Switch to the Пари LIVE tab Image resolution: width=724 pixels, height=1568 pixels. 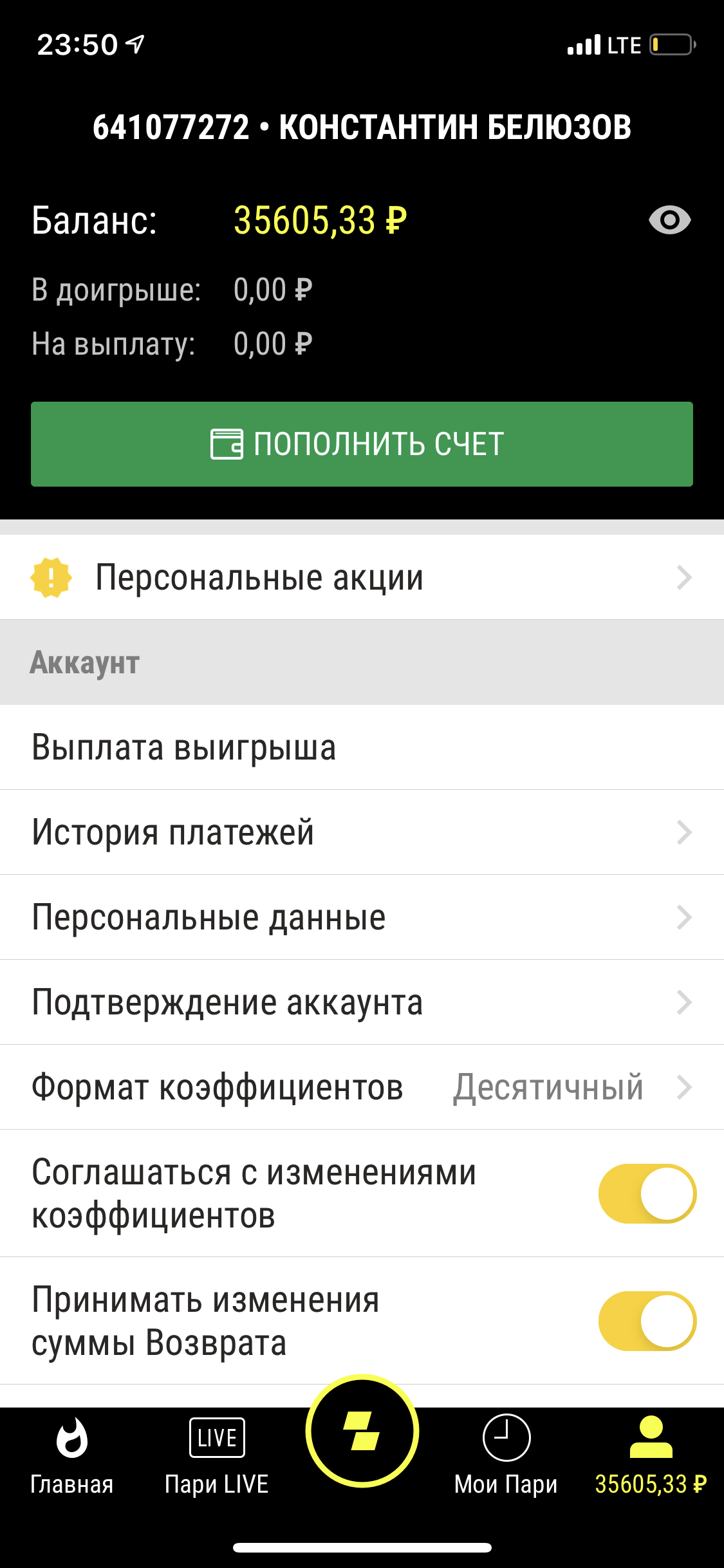tap(217, 1456)
